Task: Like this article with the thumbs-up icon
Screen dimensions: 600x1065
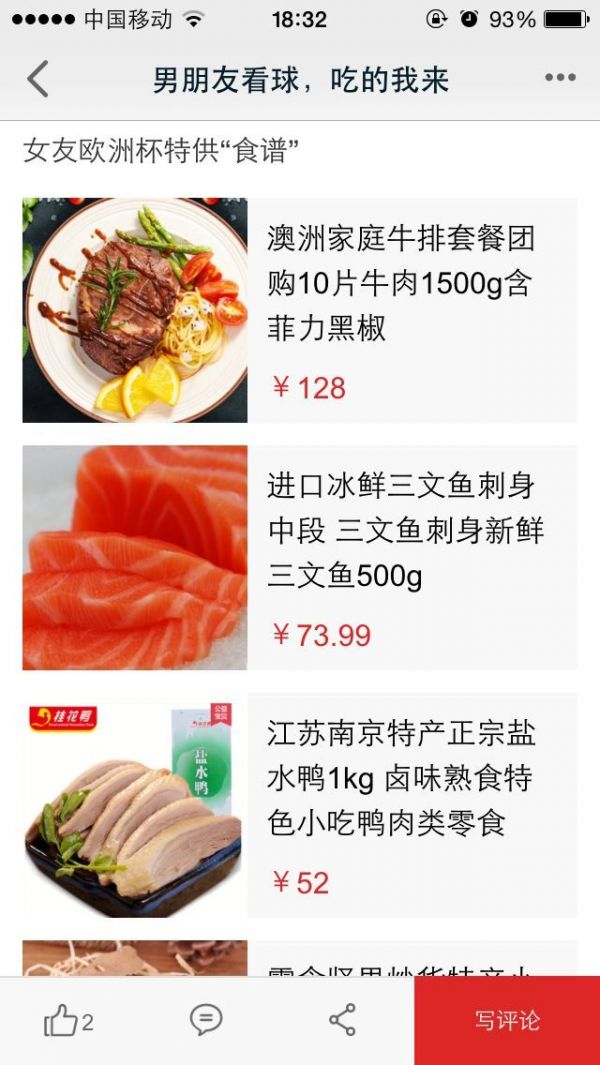Action: [x=62, y=1021]
